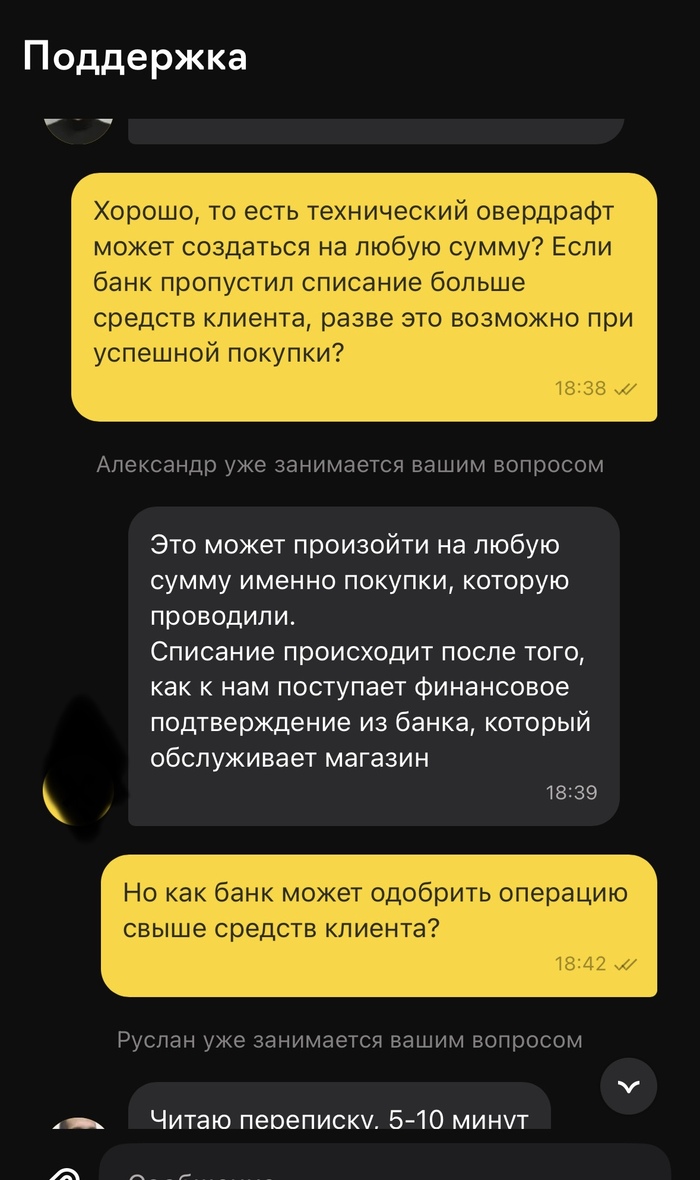The image size is (700, 1180).
Task: Jump to latest message with down chevron
Action: click(629, 1087)
